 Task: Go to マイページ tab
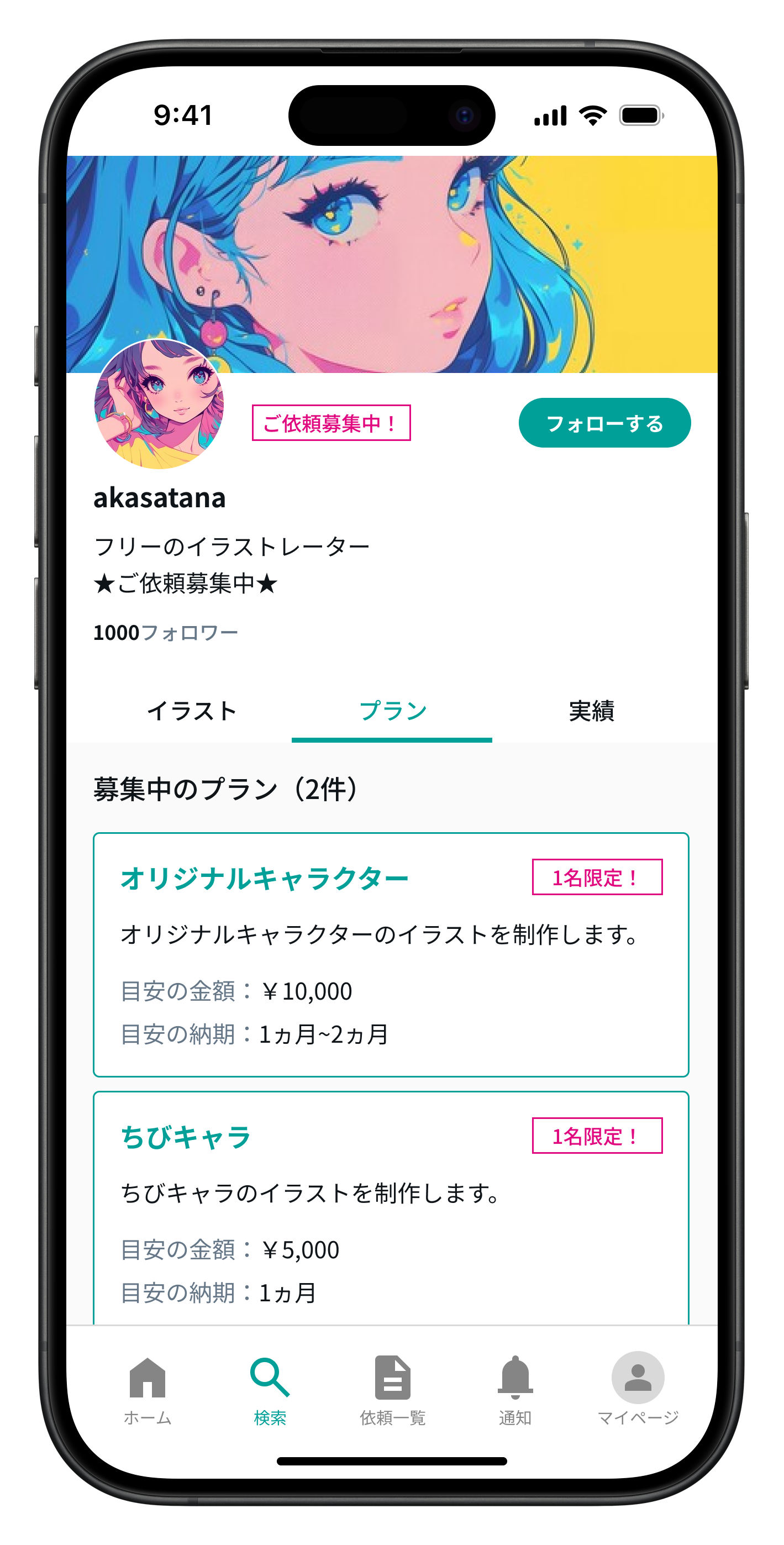point(637,1389)
